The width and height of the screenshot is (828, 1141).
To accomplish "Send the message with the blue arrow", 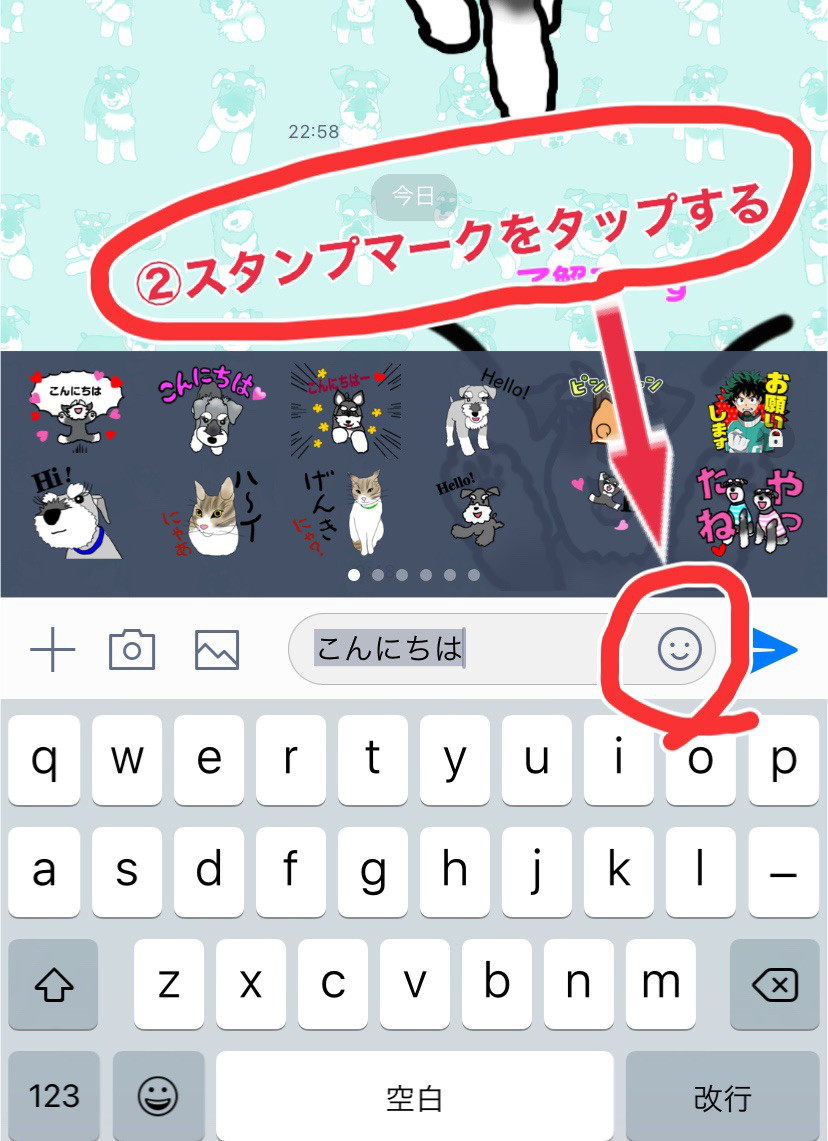I will pyautogui.click(x=775, y=650).
